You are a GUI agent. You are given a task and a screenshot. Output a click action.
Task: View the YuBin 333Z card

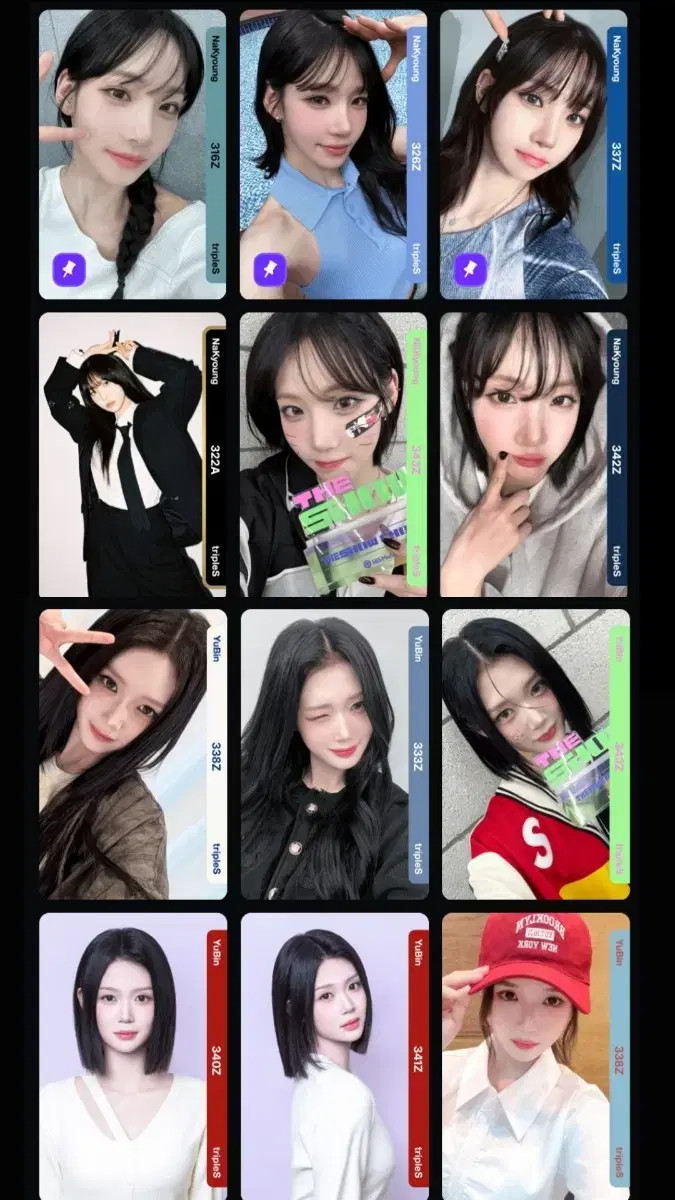coord(333,755)
